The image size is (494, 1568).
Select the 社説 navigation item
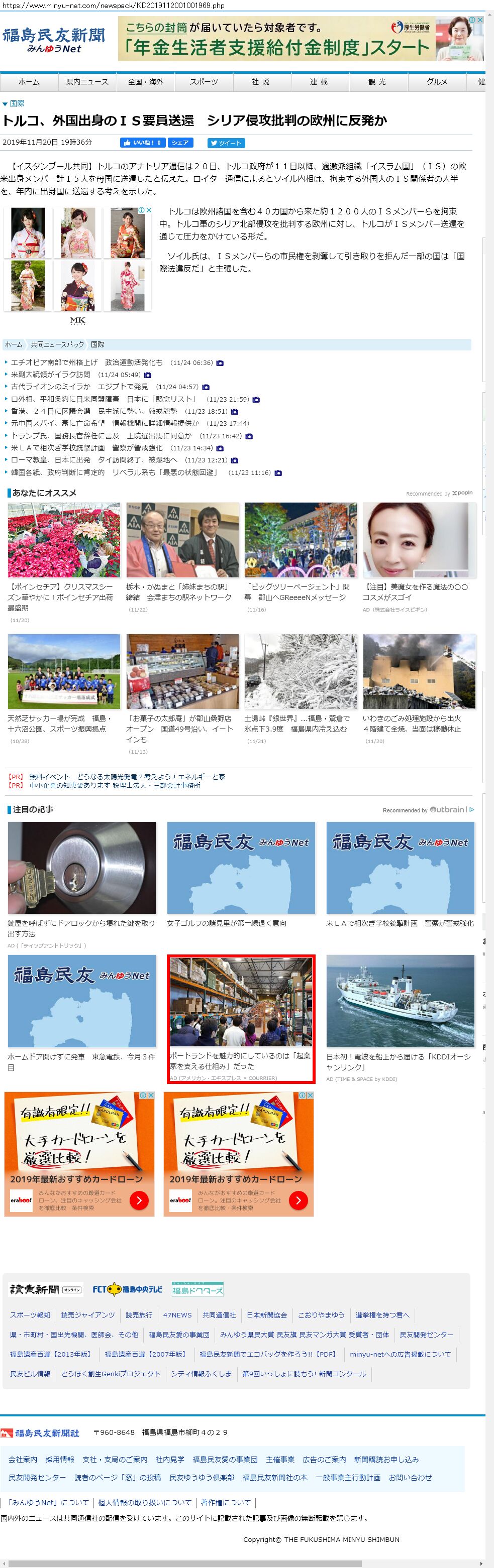(261, 82)
